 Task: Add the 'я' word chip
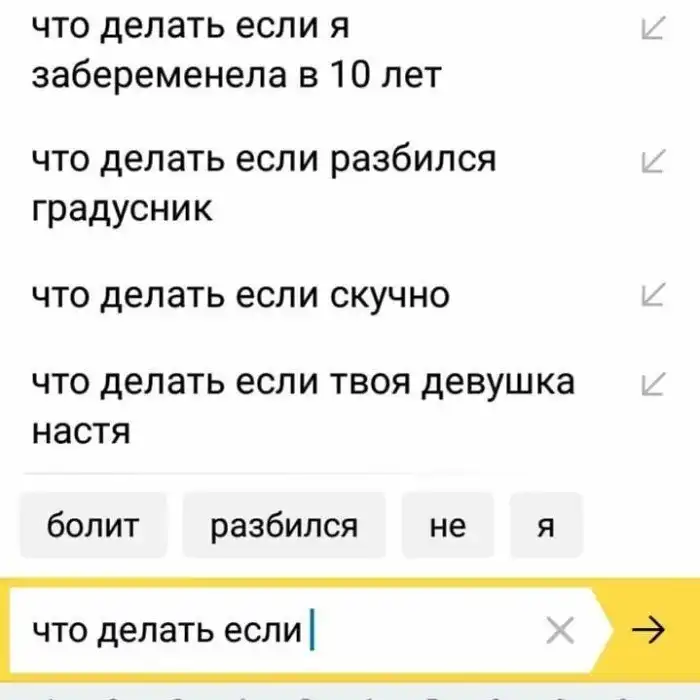pos(545,525)
